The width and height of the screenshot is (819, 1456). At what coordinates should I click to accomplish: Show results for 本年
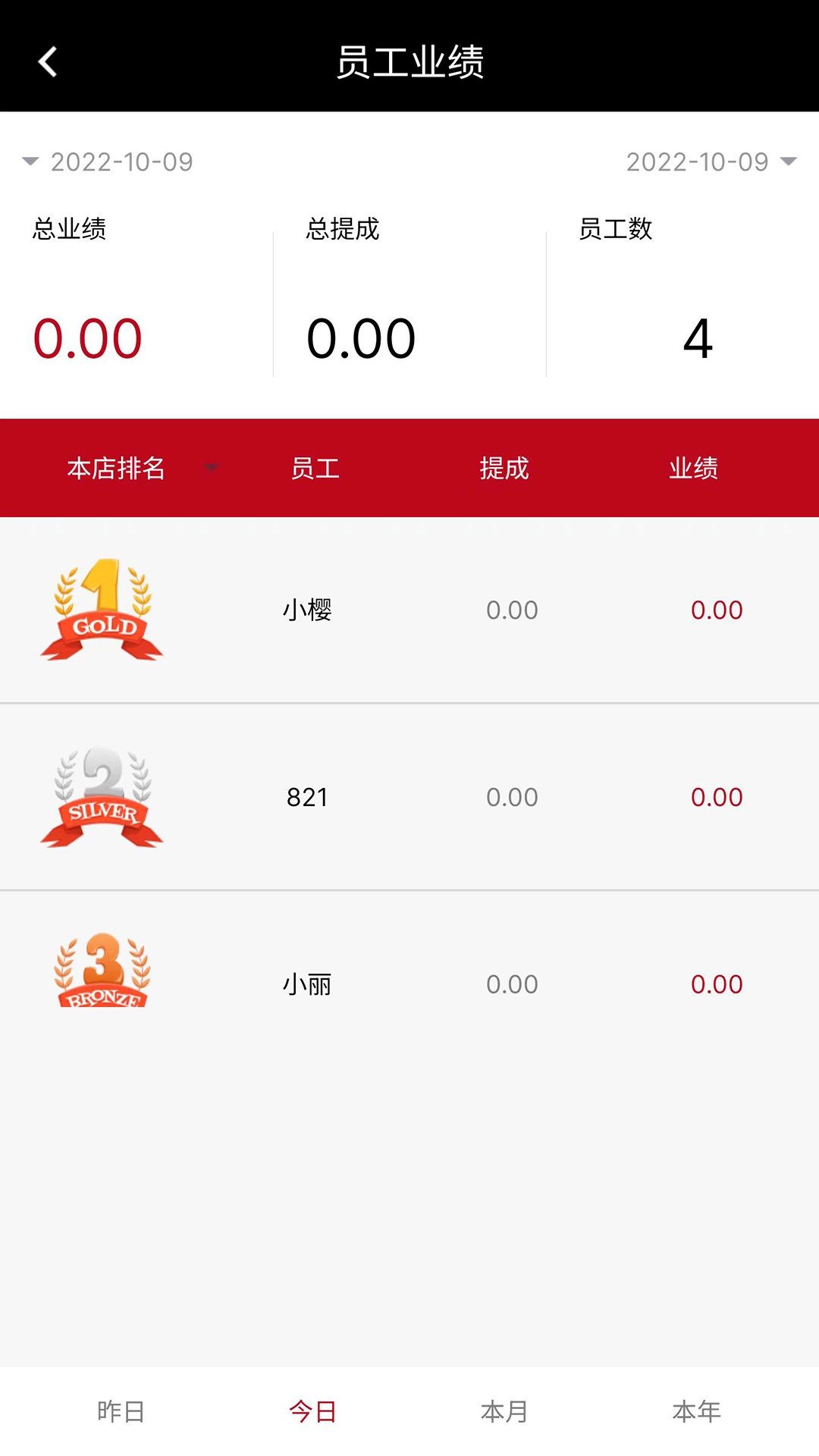tap(696, 1411)
